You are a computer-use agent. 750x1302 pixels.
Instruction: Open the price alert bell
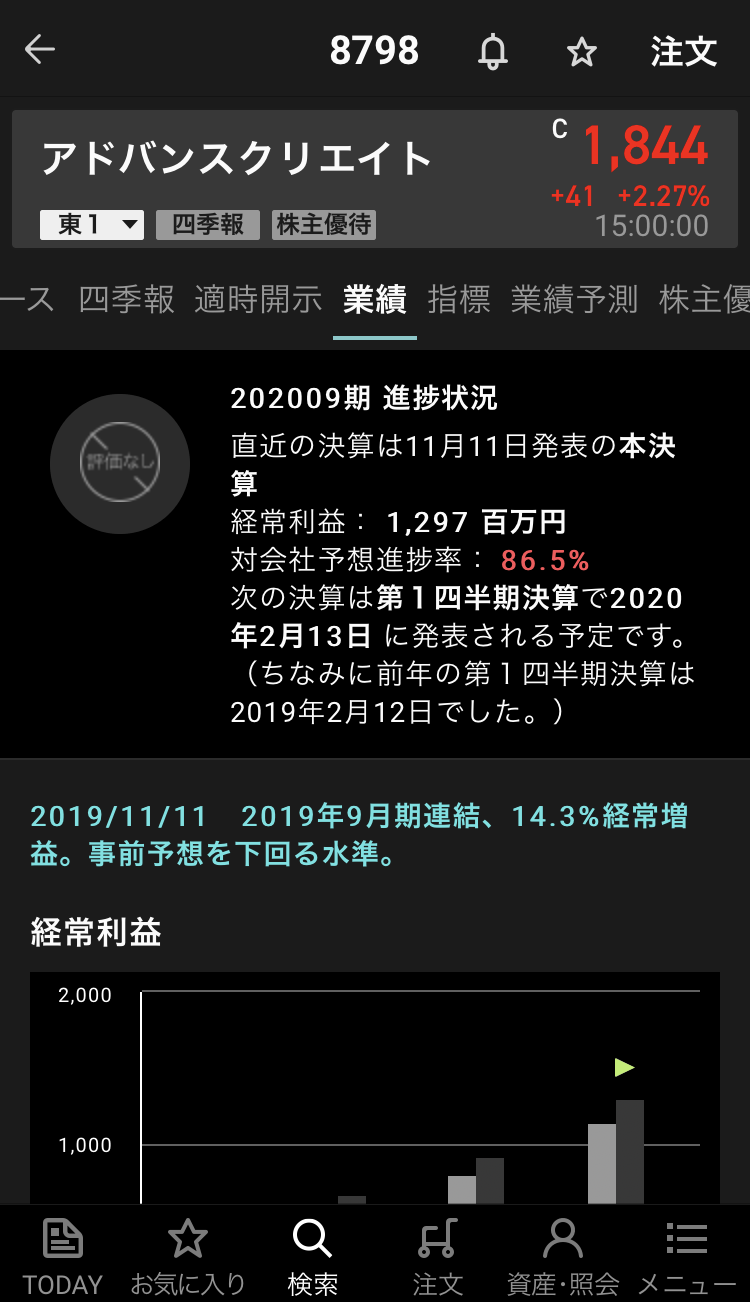click(x=492, y=51)
